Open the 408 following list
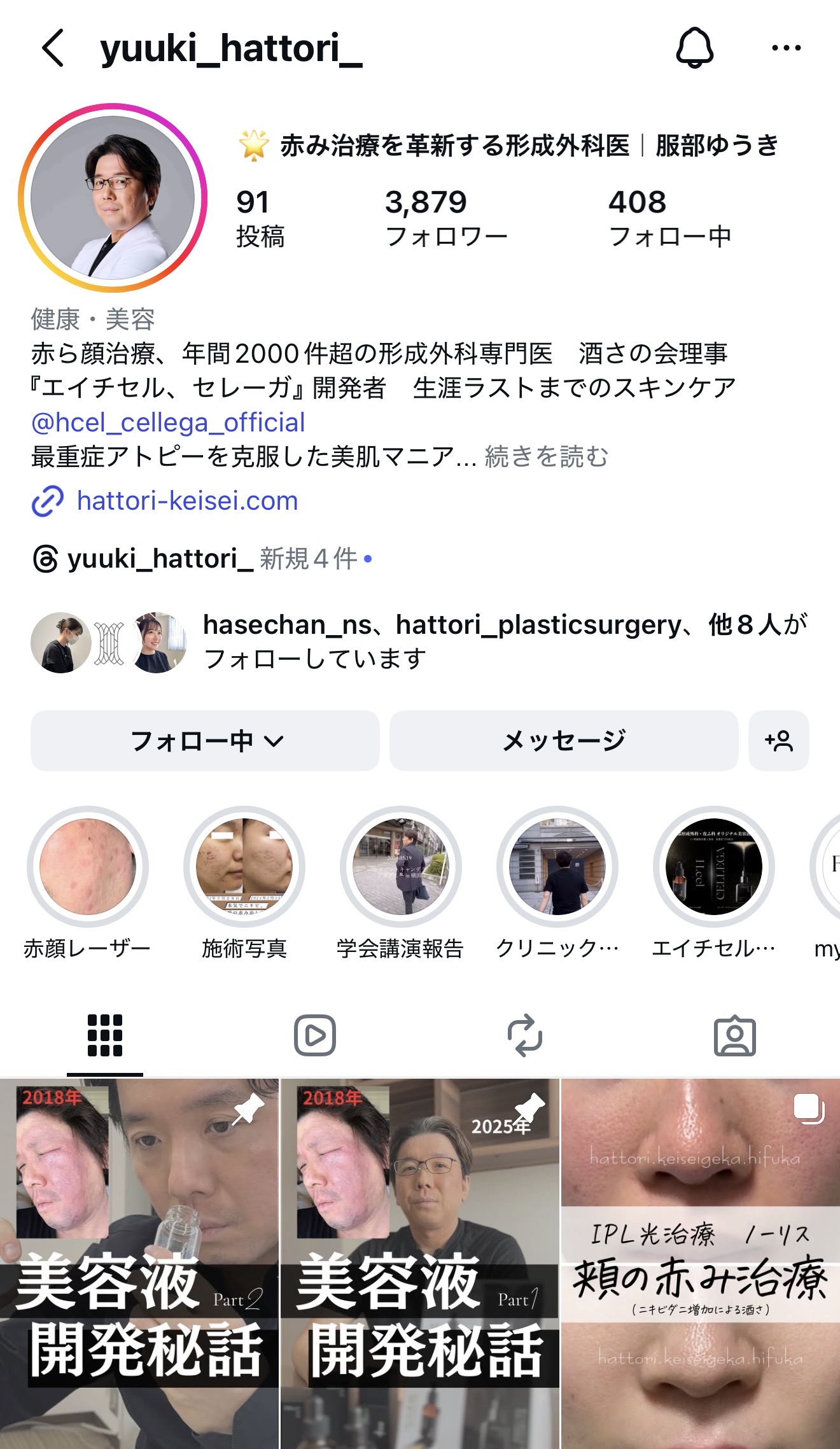This screenshot has width=840, height=1449. (669, 218)
